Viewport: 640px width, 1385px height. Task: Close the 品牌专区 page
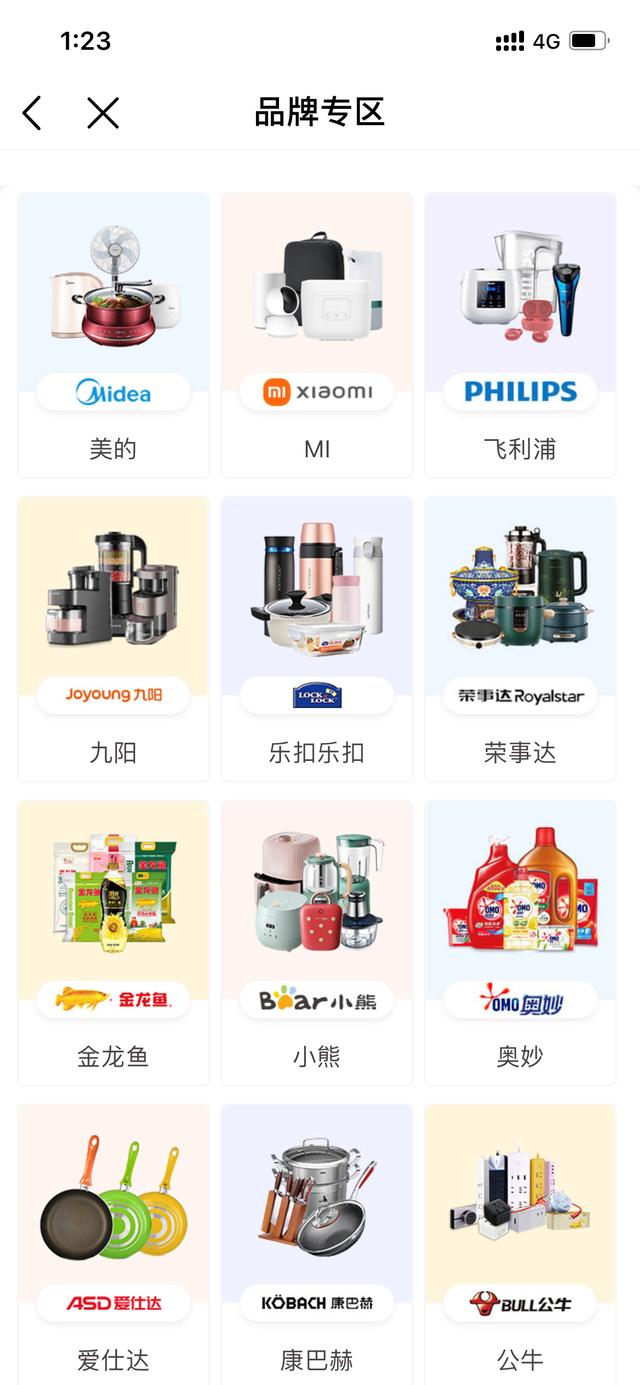[x=103, y=113]
